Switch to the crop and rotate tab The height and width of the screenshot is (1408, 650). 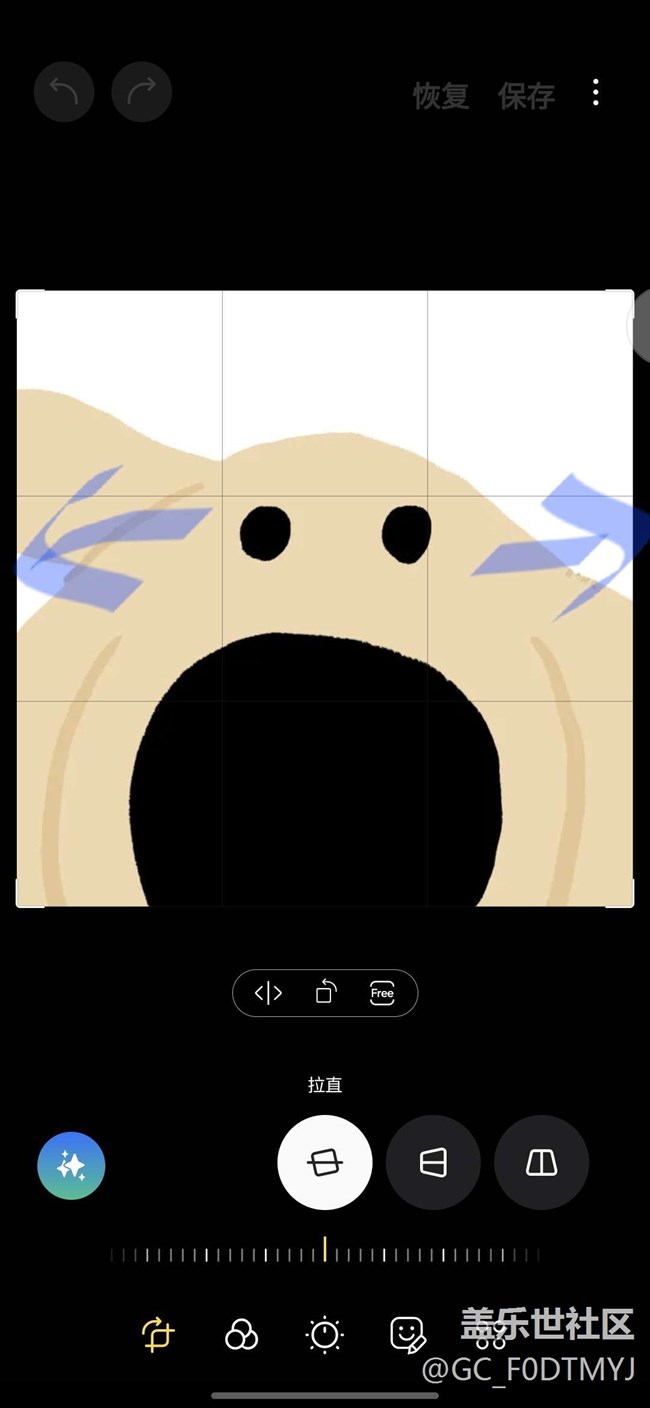[x=158, y=1334]
